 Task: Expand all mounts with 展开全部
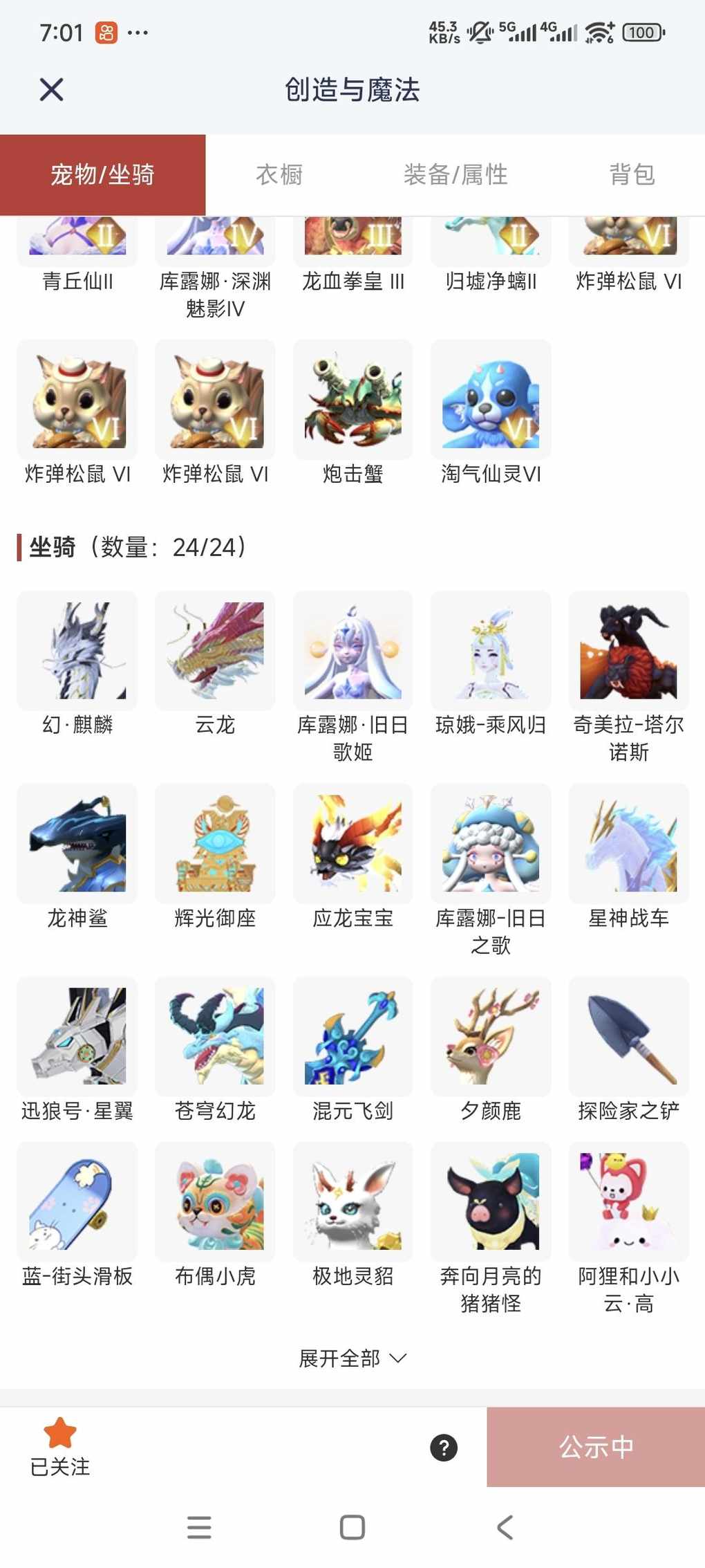tap(352, 1359)
